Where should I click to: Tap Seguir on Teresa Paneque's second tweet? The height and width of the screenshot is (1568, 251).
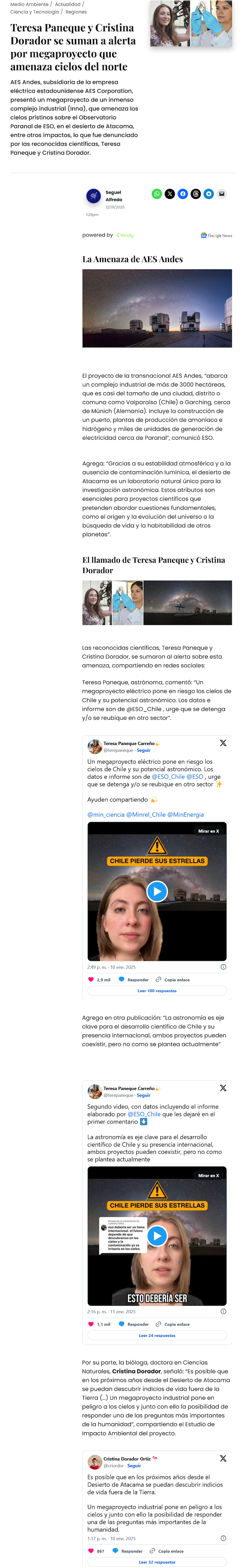143,1095
